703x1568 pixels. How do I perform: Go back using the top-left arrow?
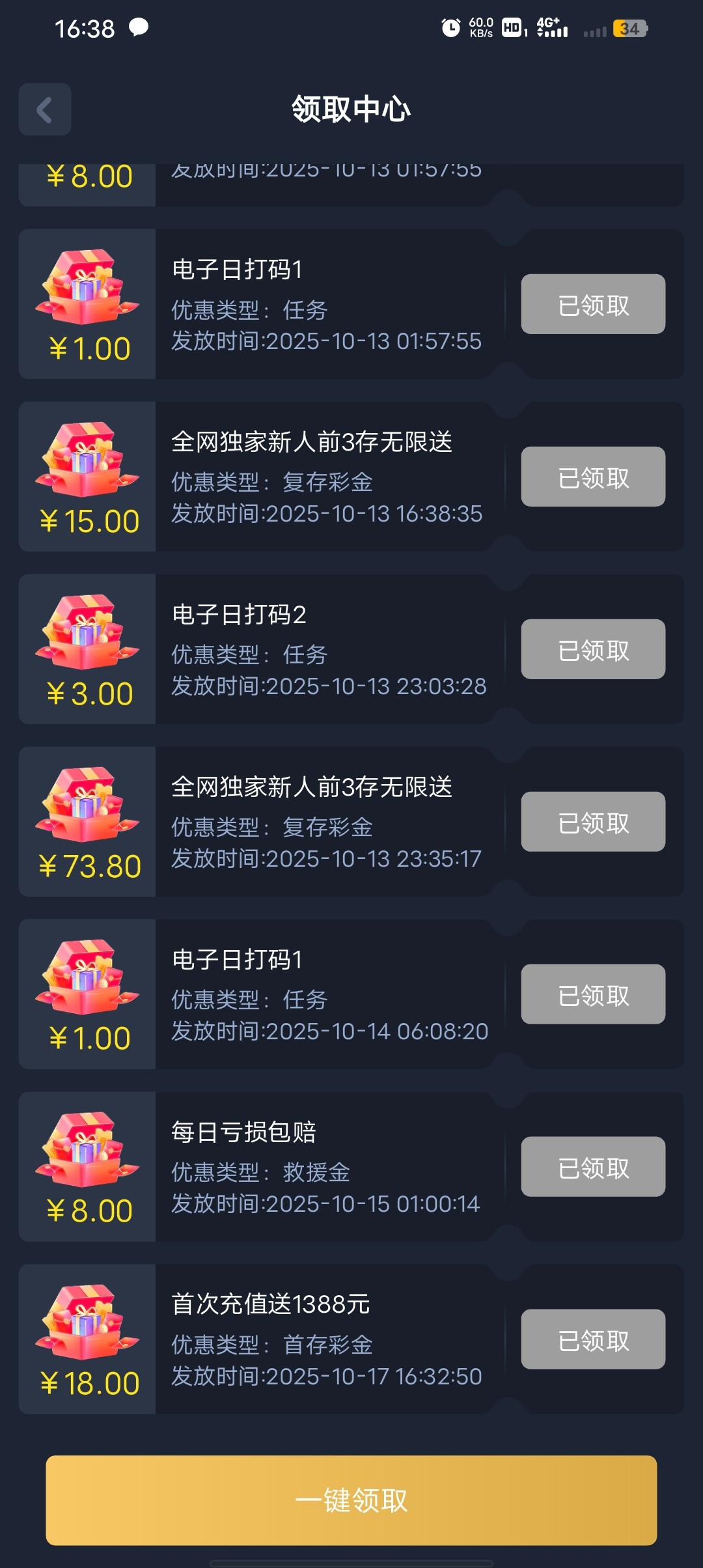[44, 109]
